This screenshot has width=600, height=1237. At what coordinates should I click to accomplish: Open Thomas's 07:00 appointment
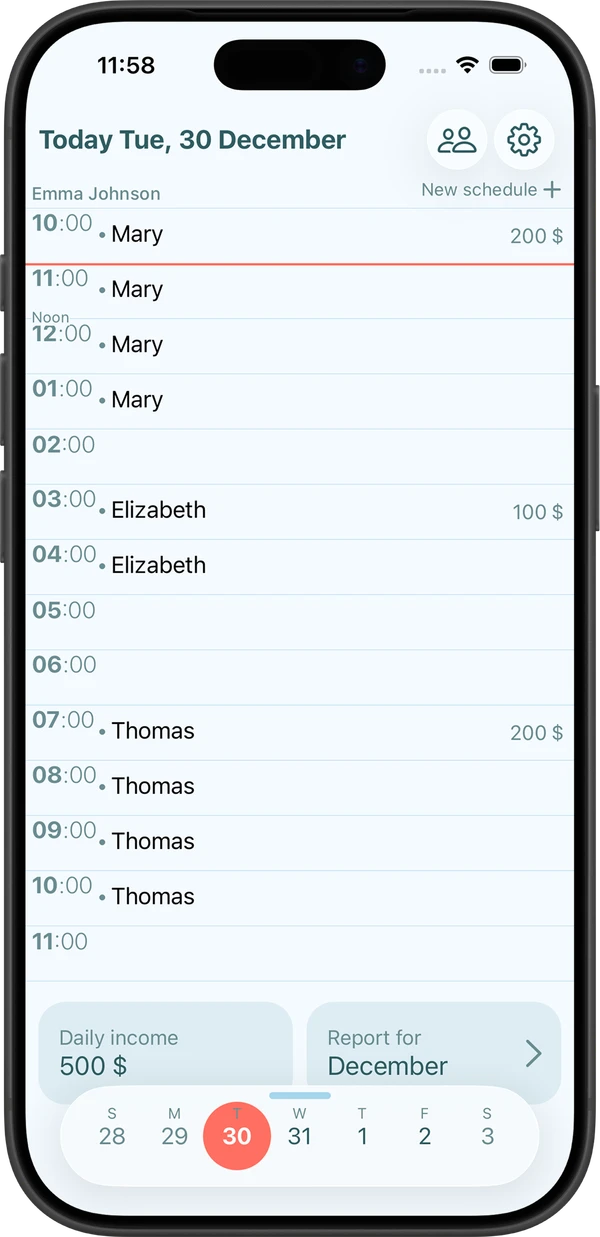[300, 732]
